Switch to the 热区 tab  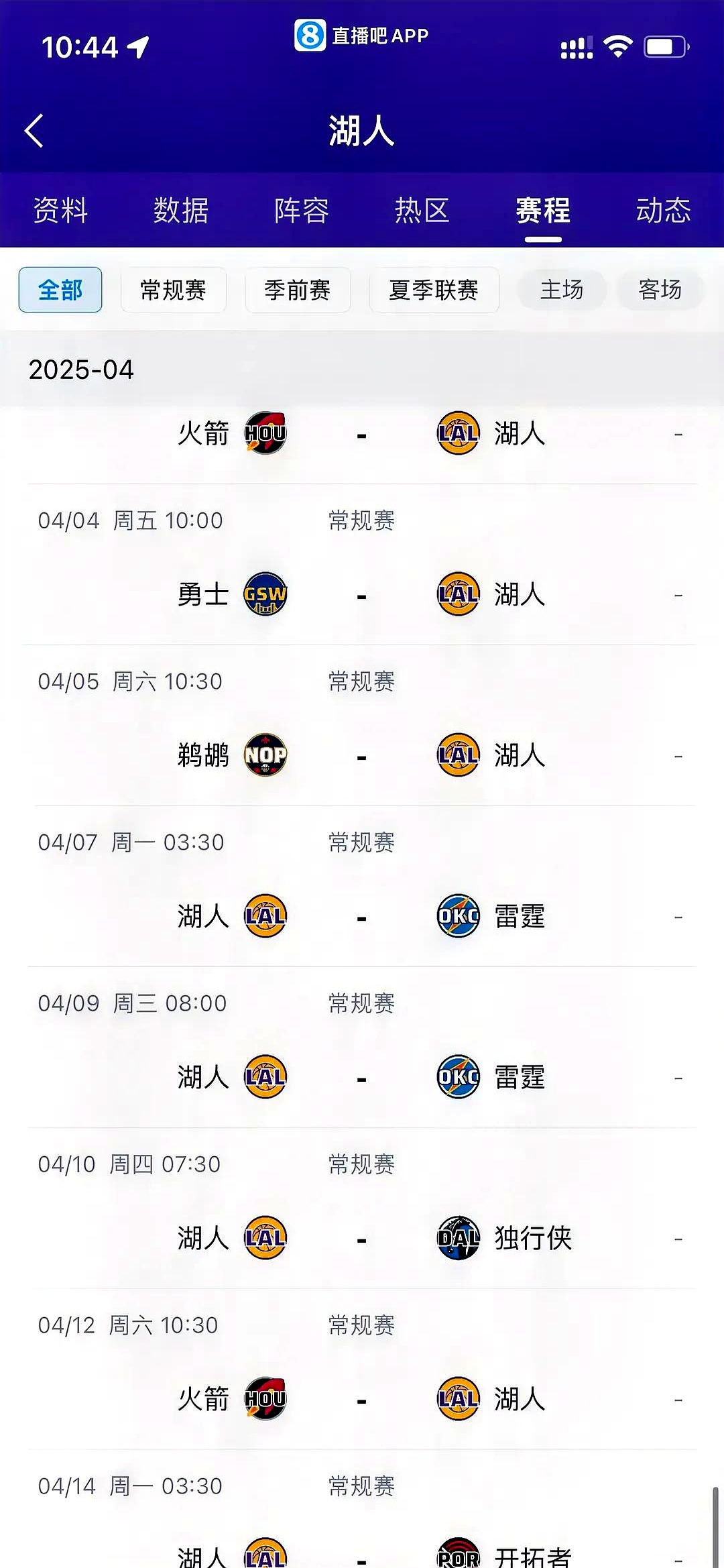coord(423,211)
